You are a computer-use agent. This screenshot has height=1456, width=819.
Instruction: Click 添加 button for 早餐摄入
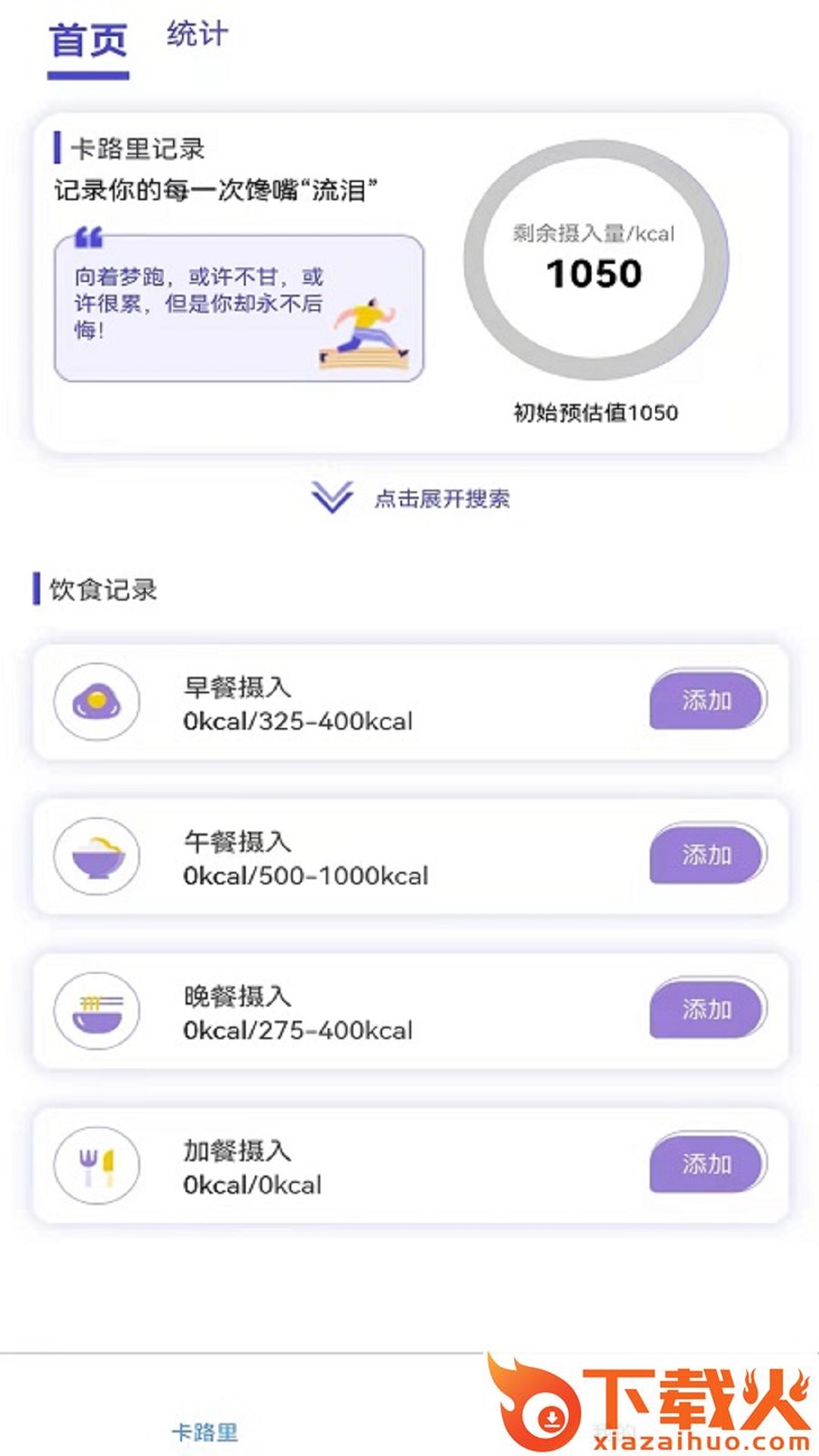point(707,701)
